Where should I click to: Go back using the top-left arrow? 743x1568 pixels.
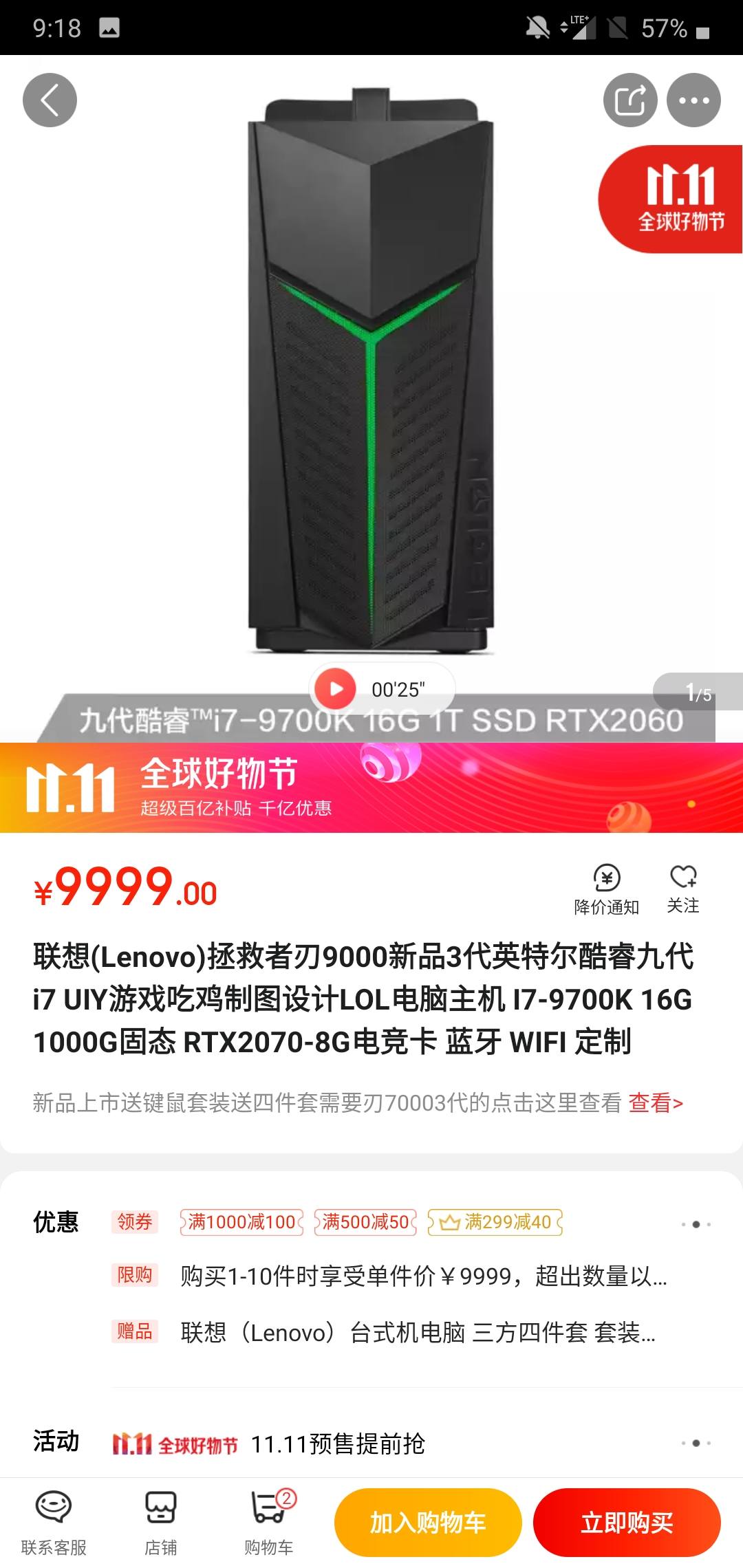pos(50,100)
